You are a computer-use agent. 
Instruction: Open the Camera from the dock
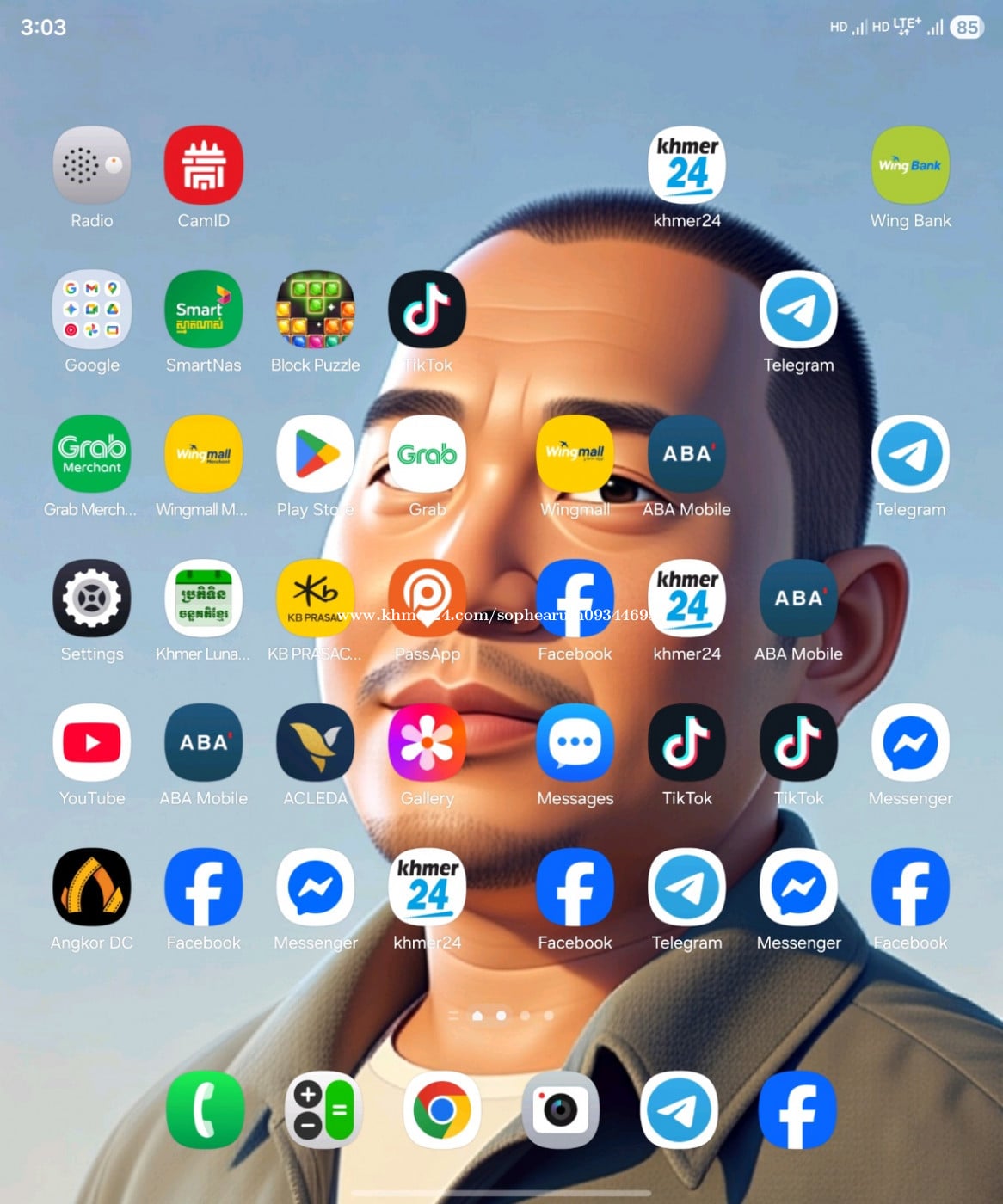click(561, 1109)
